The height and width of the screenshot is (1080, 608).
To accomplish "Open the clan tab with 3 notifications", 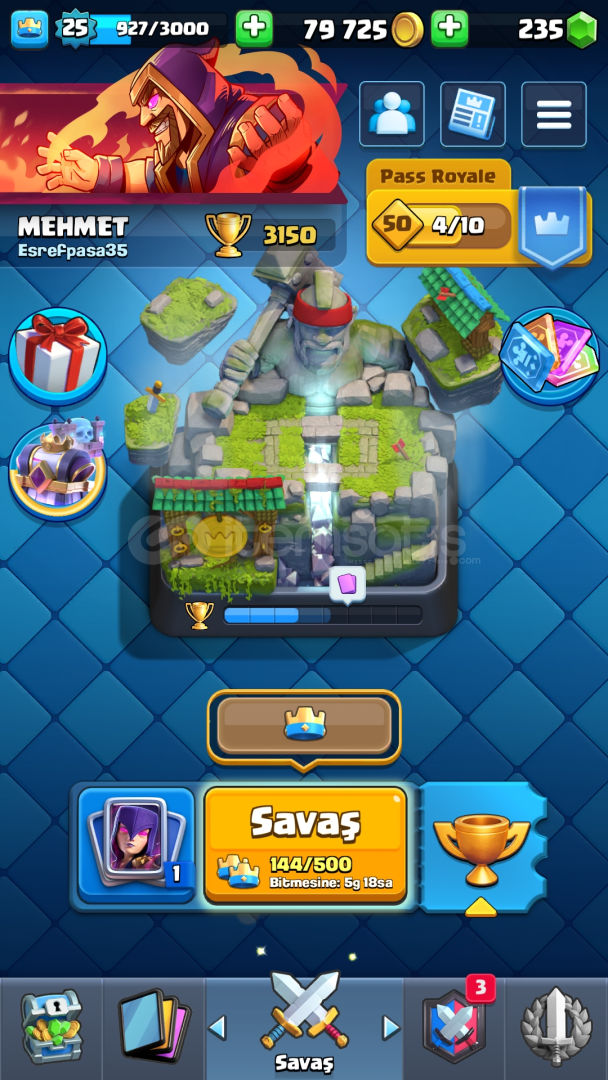I will [455, 1027].
